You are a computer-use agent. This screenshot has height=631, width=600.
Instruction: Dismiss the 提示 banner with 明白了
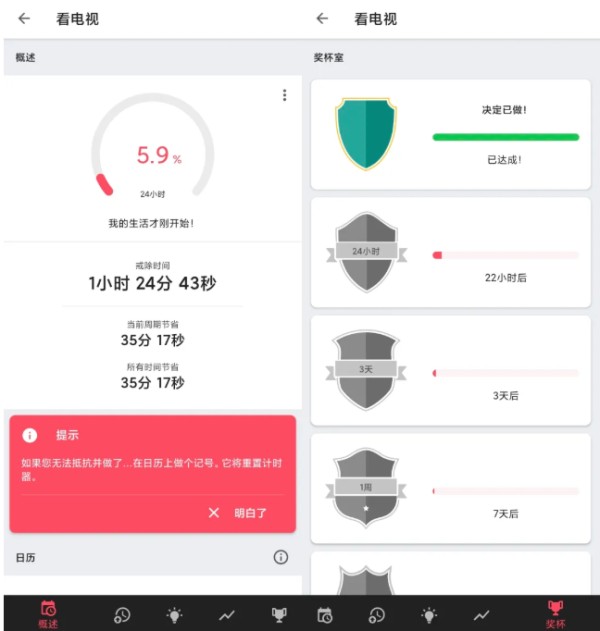pos(238,512)
